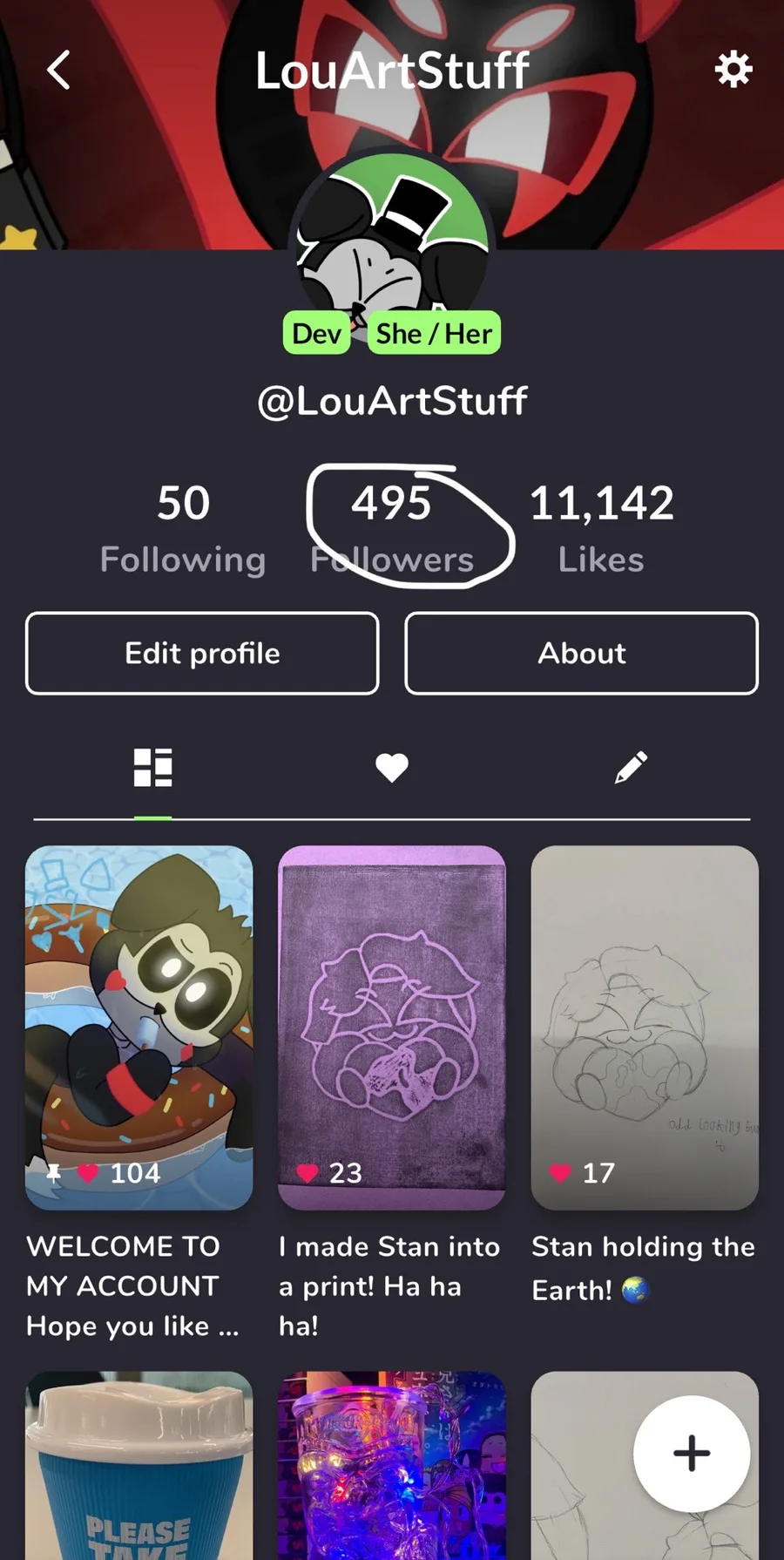Switch to the pencil drafts tab

pos(631,768)
